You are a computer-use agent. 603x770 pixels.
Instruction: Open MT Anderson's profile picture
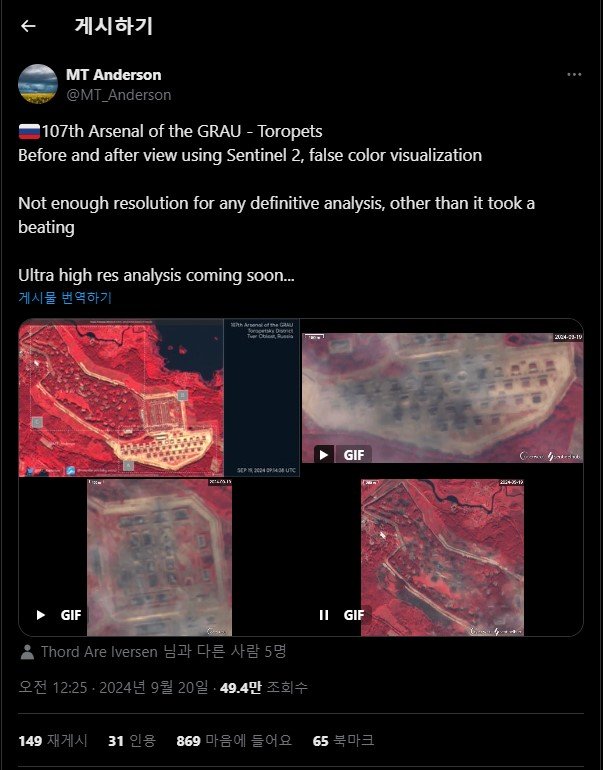[x=38, y=84]
